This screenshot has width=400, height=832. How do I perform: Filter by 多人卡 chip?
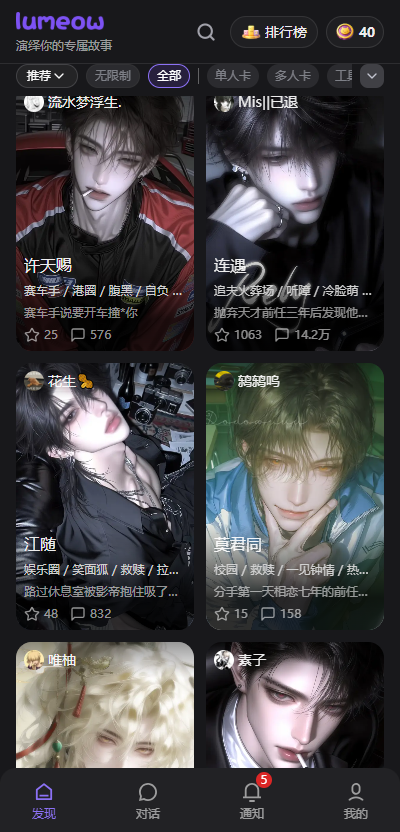click(293, 76)
